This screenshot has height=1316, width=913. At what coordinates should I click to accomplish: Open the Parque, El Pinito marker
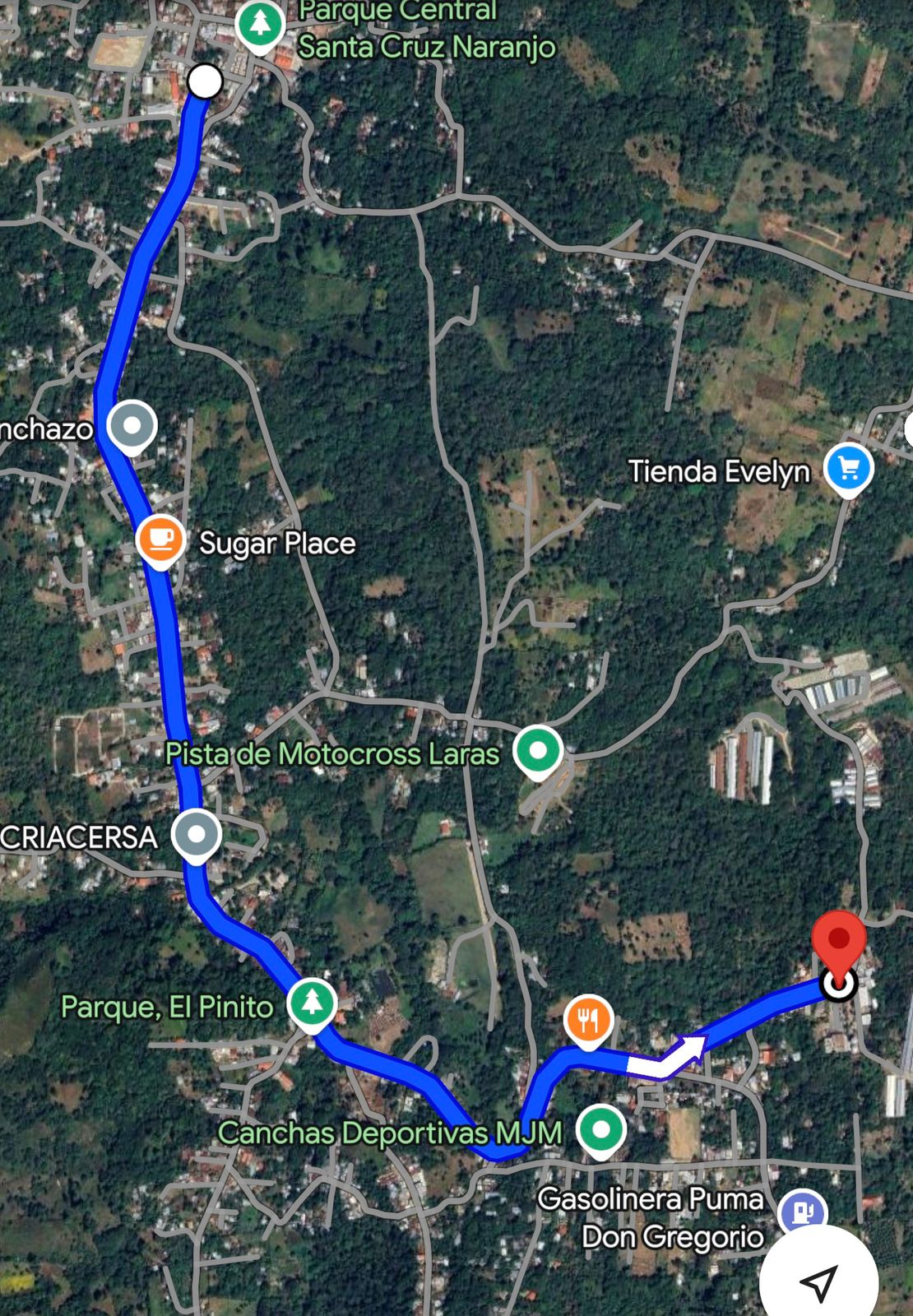click(312, 1003)
